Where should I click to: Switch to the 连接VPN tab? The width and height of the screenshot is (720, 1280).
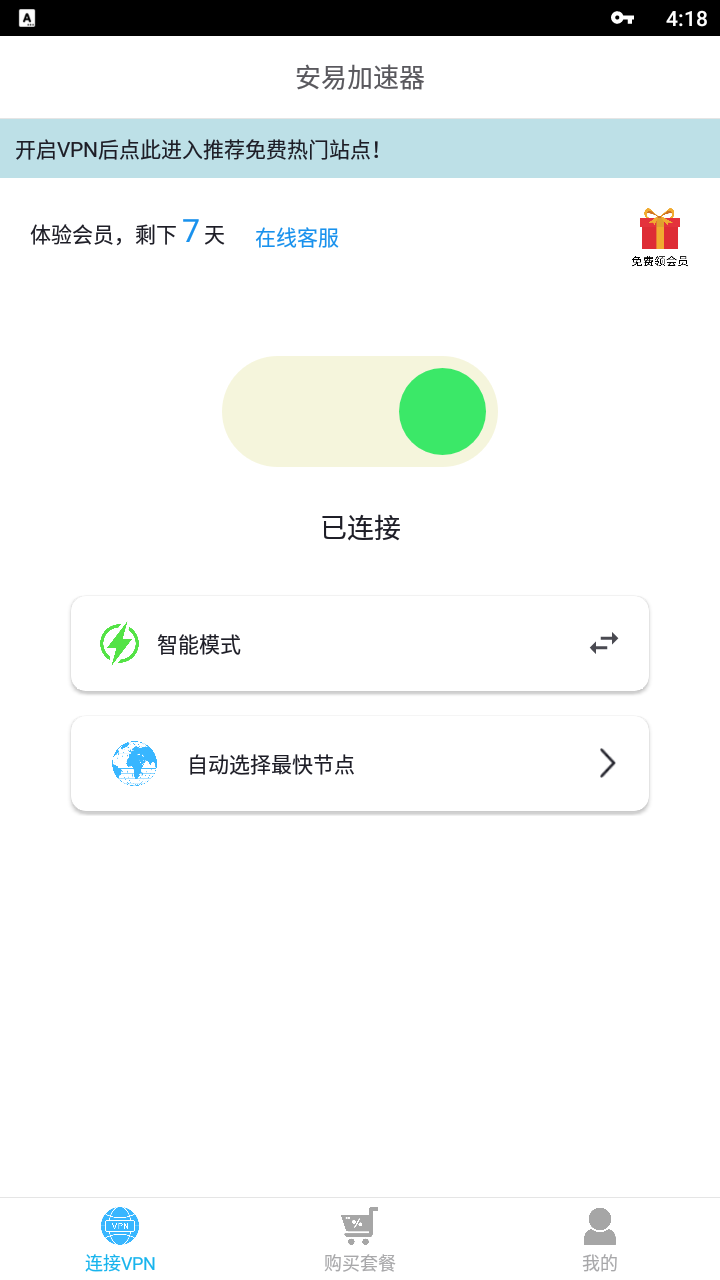[x=120, y=1240]
